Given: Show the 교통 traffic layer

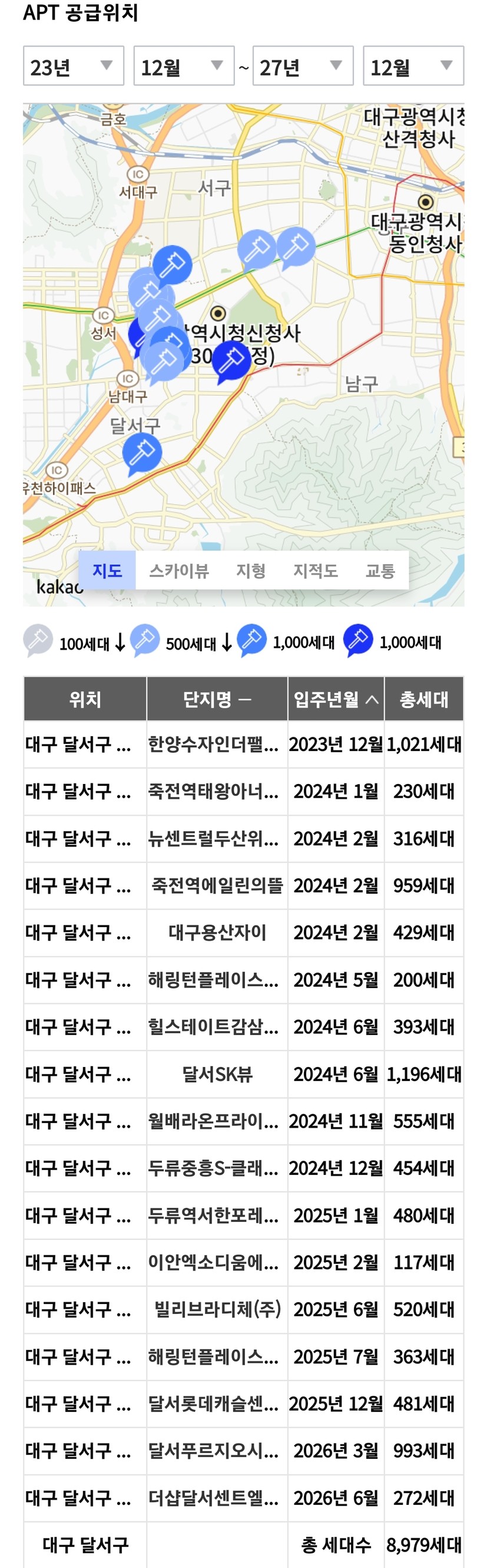Looking at the screenshot, I should tap(380, 571).
